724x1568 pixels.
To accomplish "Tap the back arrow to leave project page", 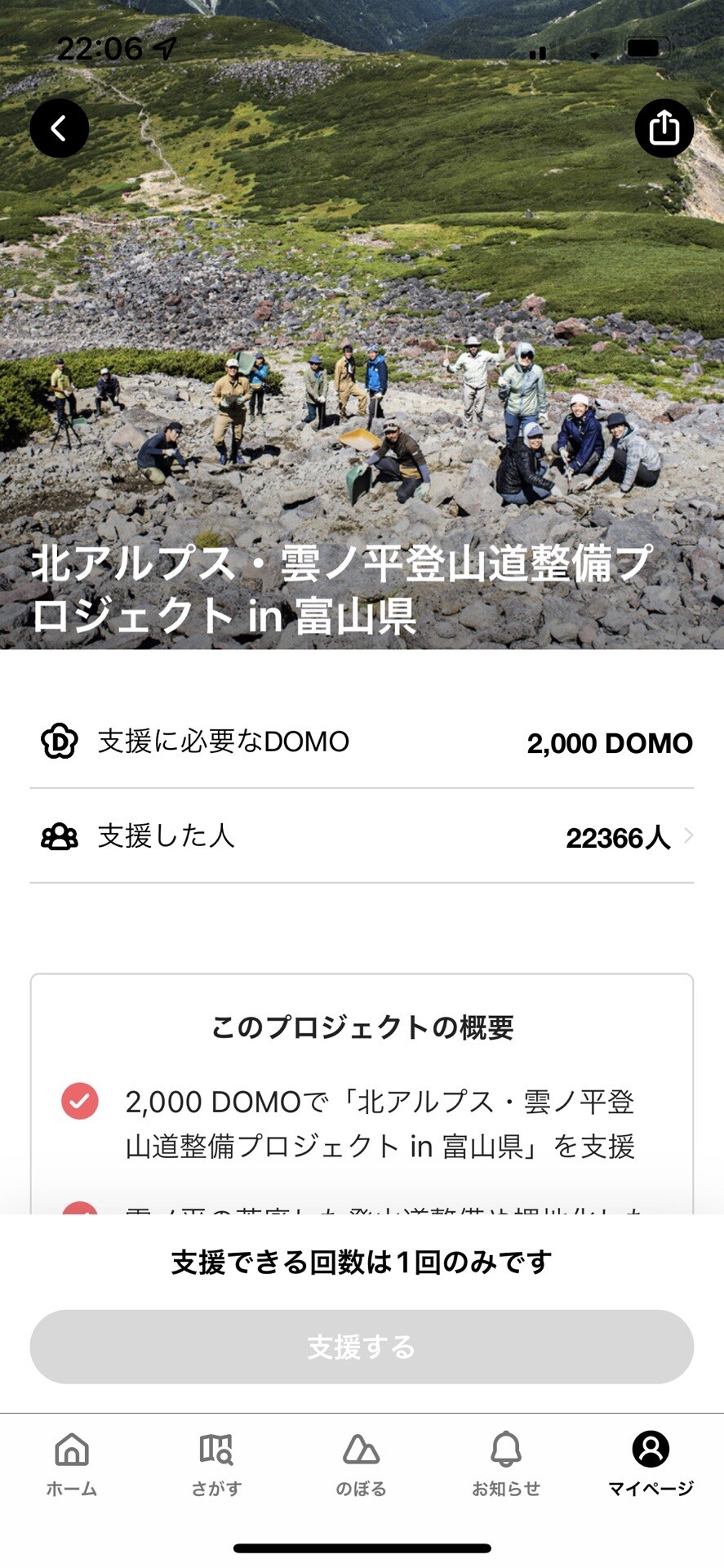I will [x=59, y=127].
